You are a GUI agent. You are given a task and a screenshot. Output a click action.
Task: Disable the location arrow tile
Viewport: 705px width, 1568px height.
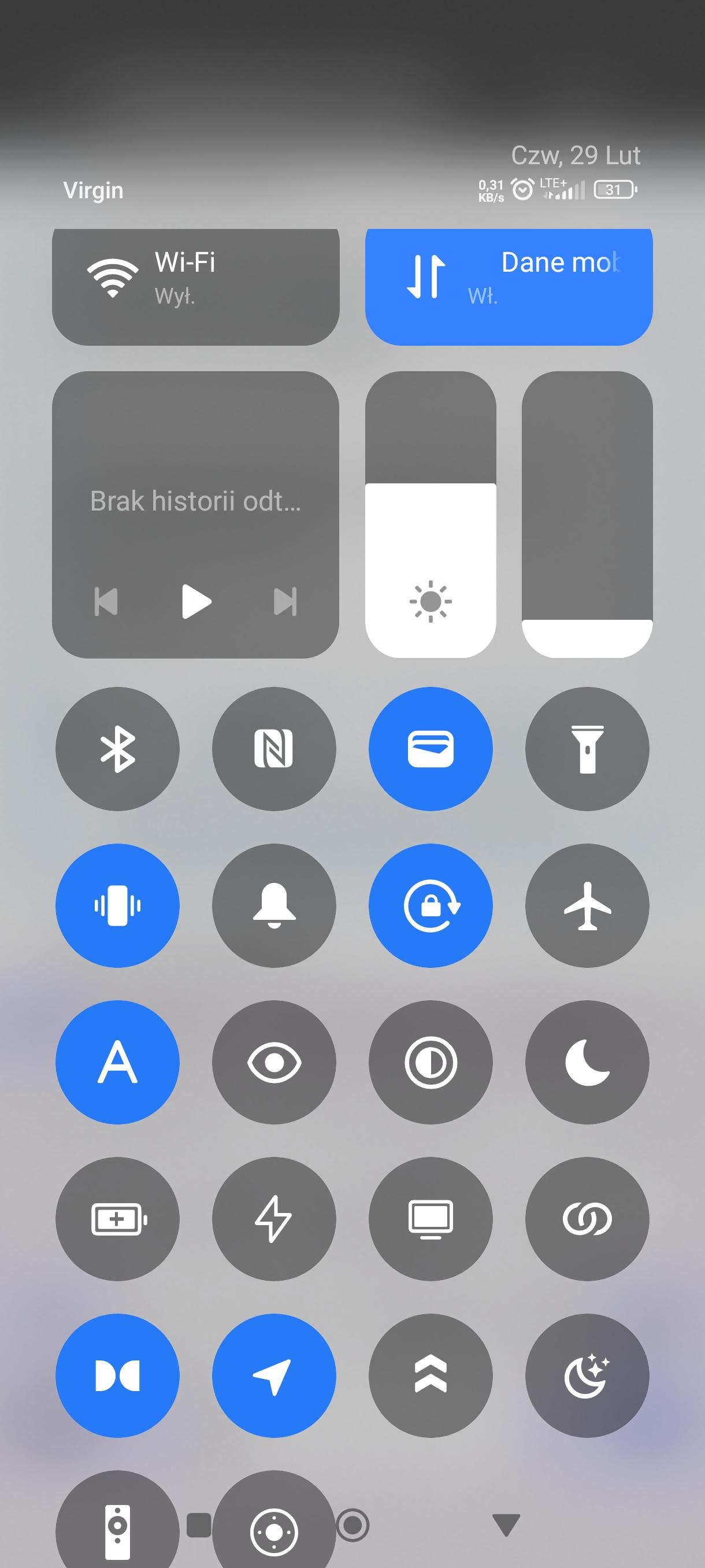coord(274,1375)
